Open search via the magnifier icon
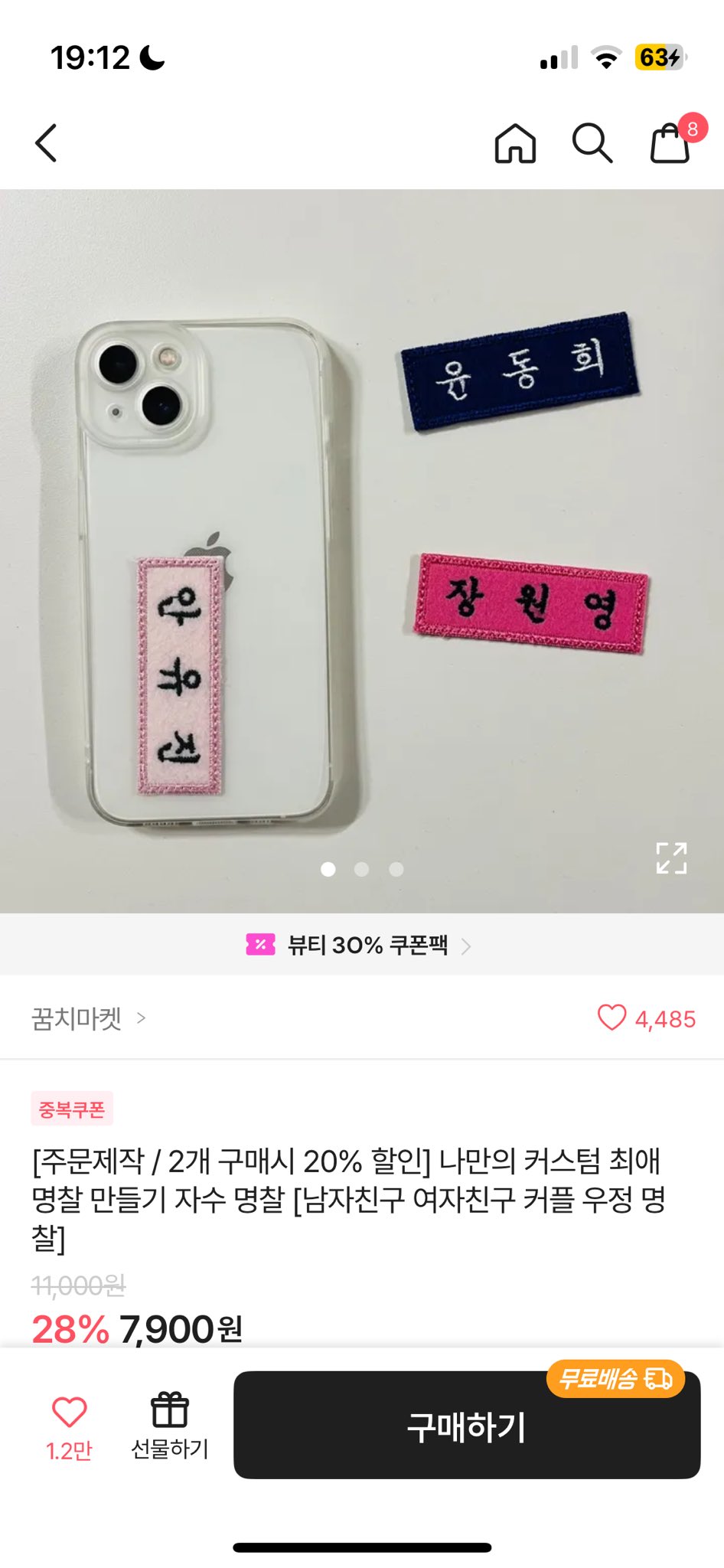The height and width of the screenshot is (1568, 724). [592, 143]
